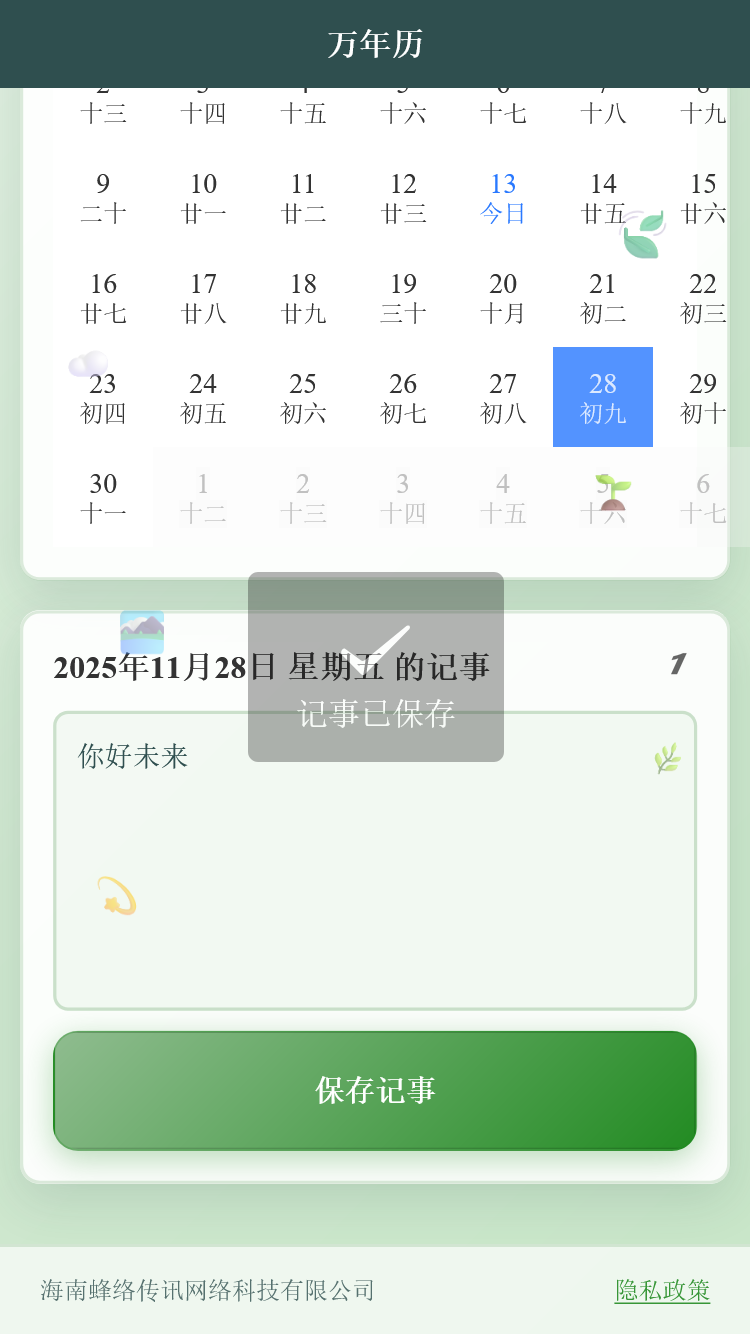
Task: Click the leaf decoration near date 14
Action: (640, 235)
